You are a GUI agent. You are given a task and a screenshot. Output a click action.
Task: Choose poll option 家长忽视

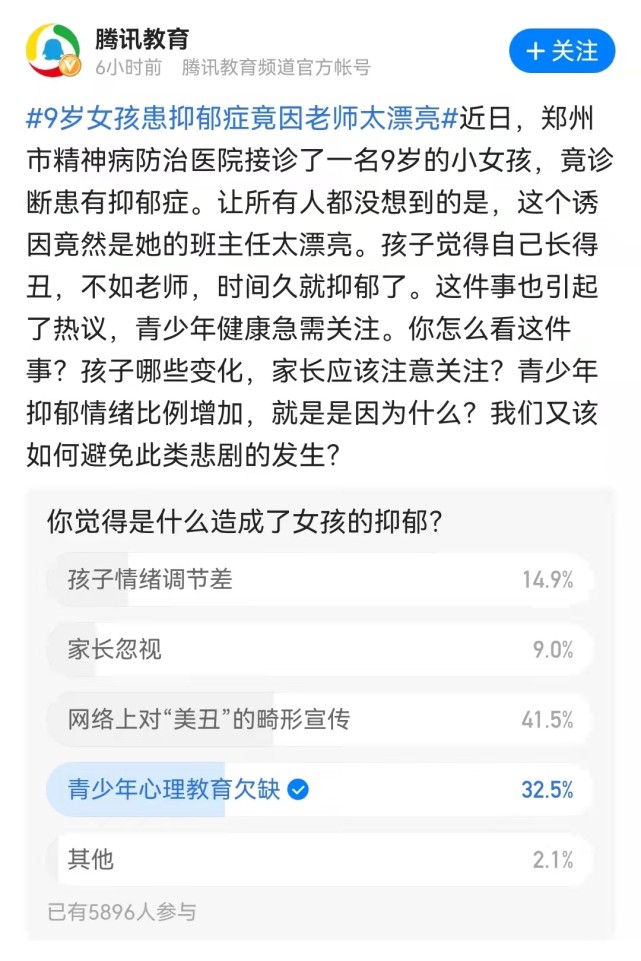point(320,649)
